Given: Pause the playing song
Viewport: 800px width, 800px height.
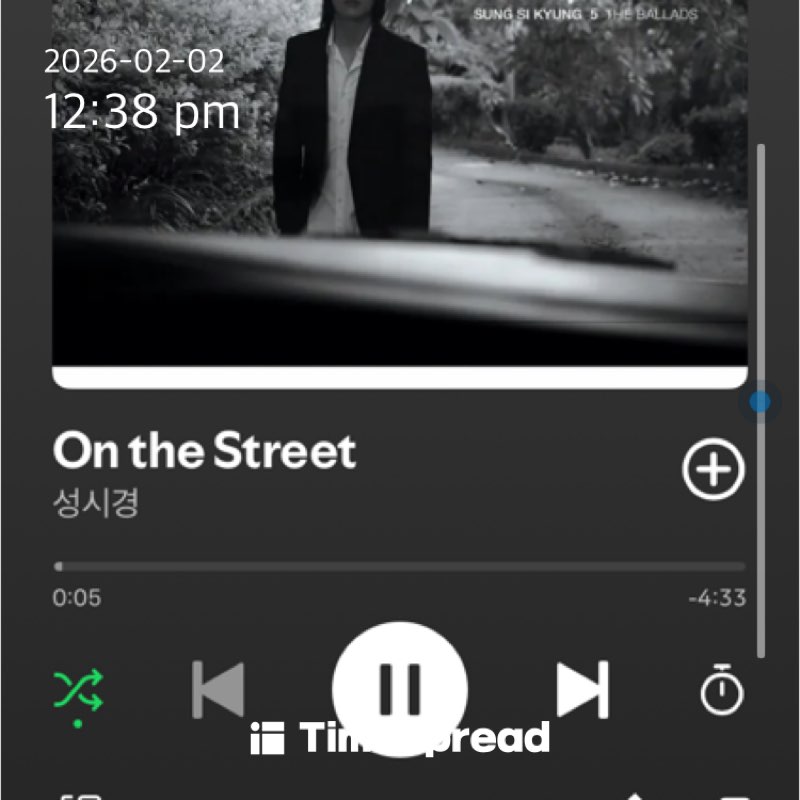Looking at the screenshot, I should coord(400,688).
